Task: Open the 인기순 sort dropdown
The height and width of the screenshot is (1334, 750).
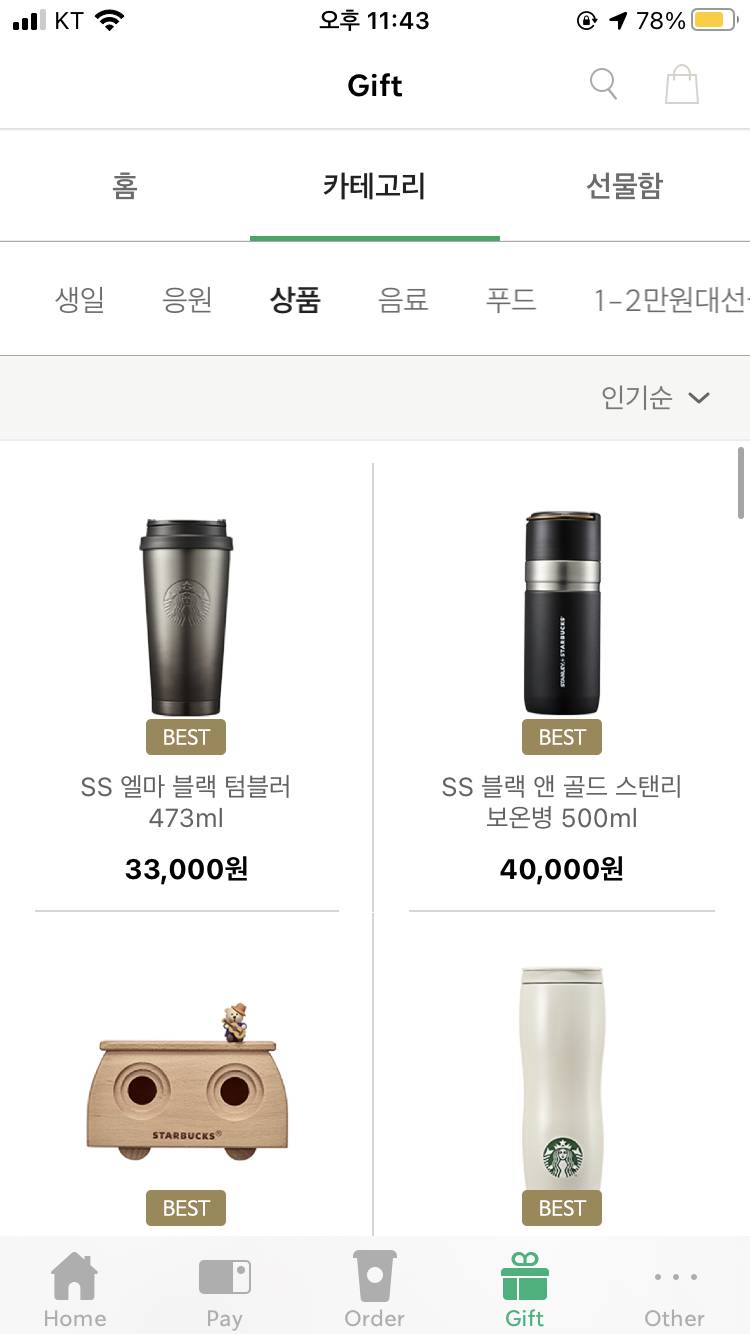Action: click(635, 397)
